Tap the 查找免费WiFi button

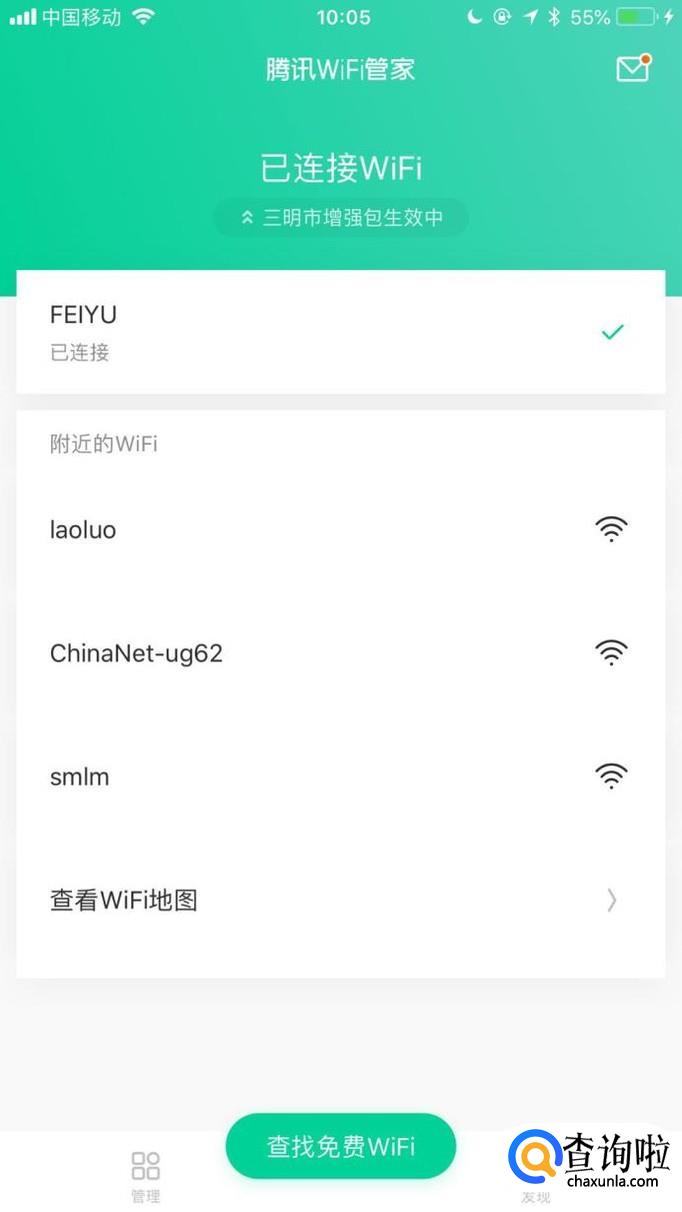coord(340,1146)
